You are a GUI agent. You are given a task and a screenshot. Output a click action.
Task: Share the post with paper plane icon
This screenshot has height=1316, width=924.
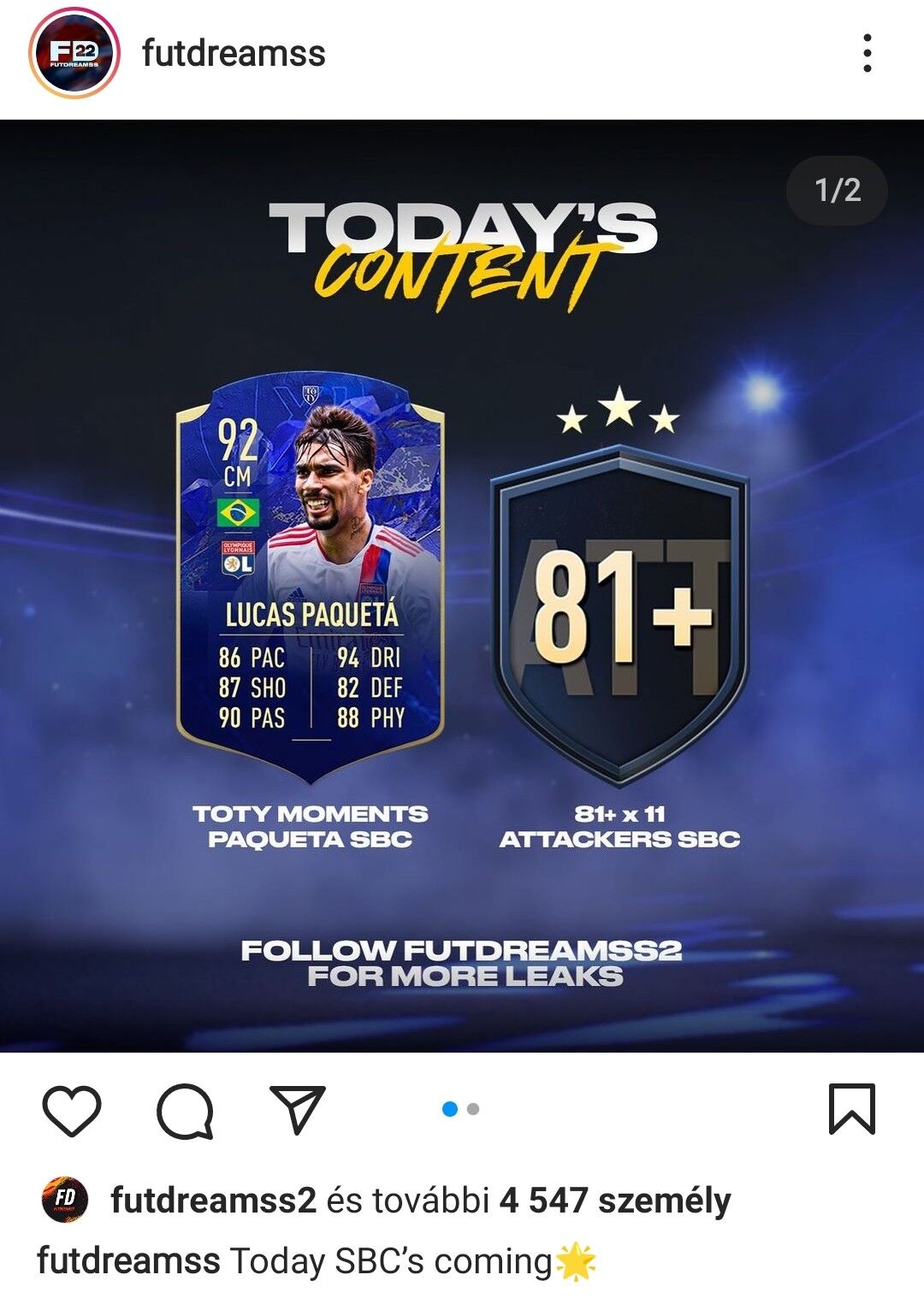pyautogui.click(x=297, y=1109)
